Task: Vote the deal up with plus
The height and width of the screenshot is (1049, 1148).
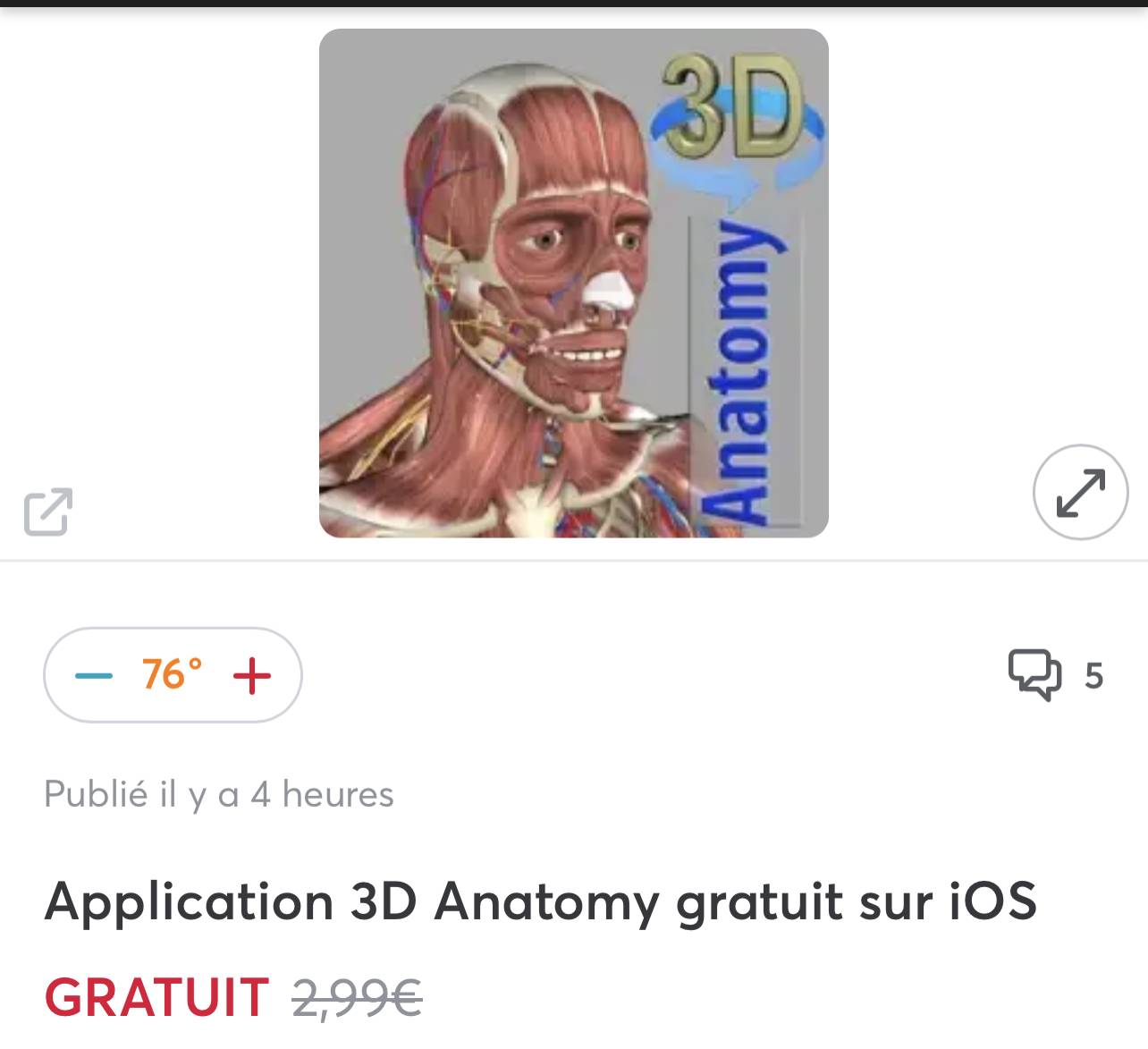Action: click(x=251, y=675)
